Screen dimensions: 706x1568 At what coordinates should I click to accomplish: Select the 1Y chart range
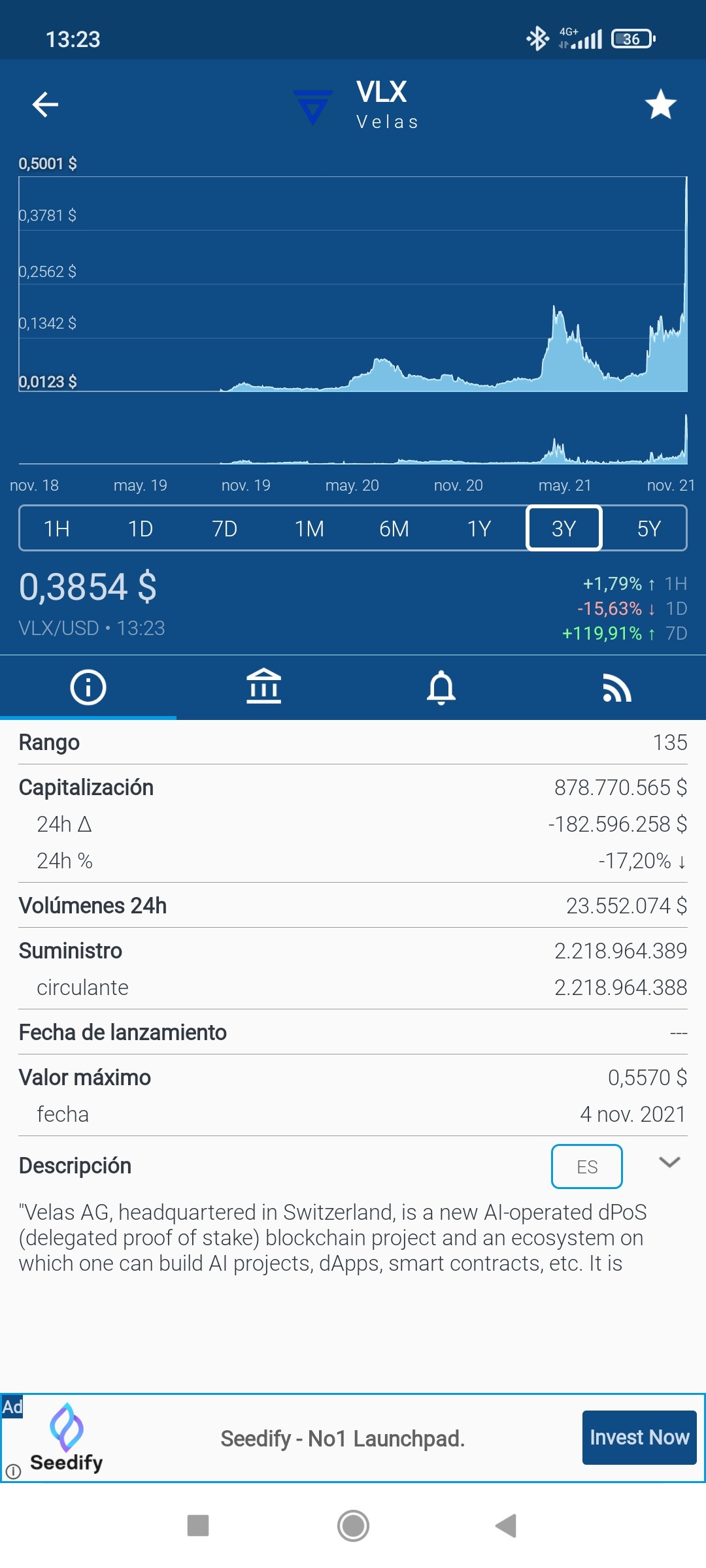click(x=479, y=529)
